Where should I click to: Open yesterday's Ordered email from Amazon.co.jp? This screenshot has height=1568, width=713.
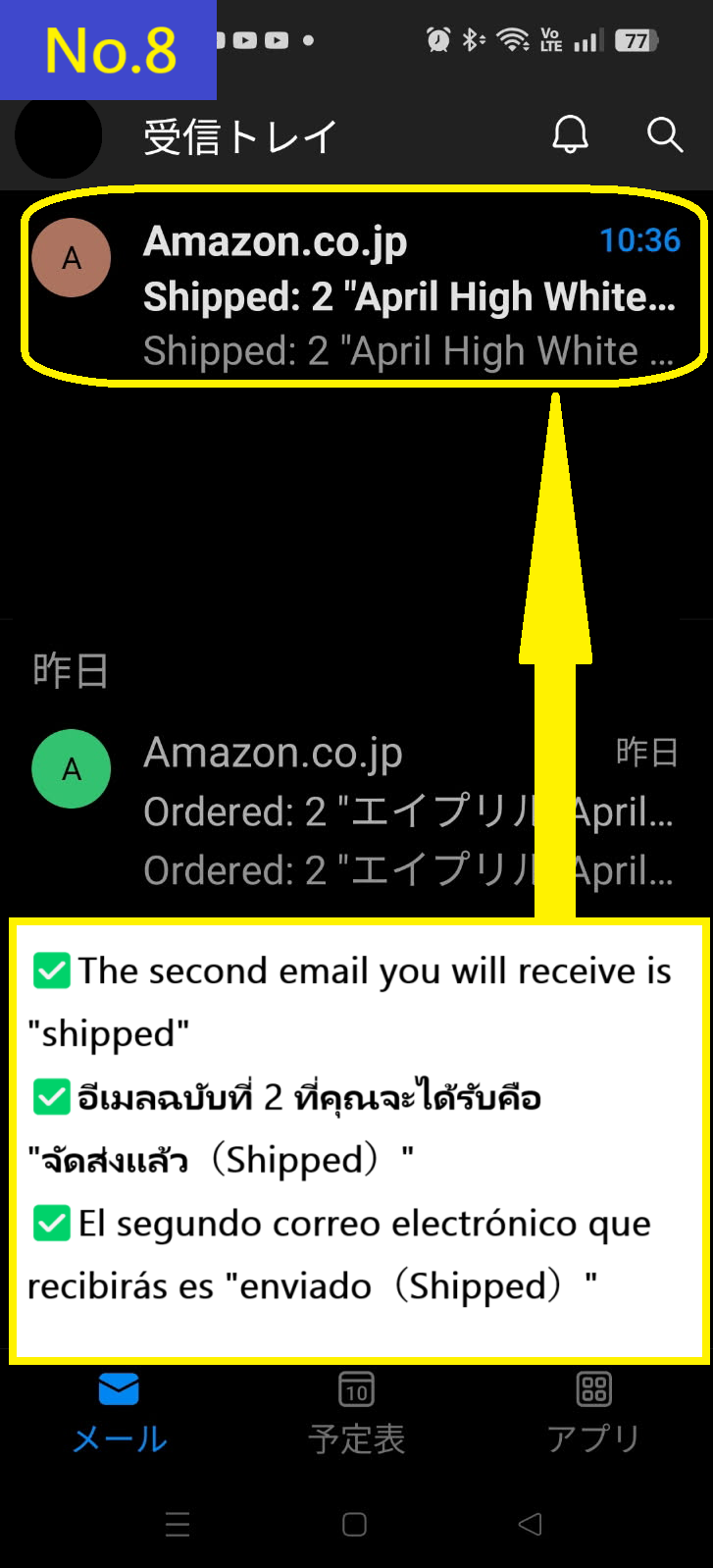tap(343, 810)
